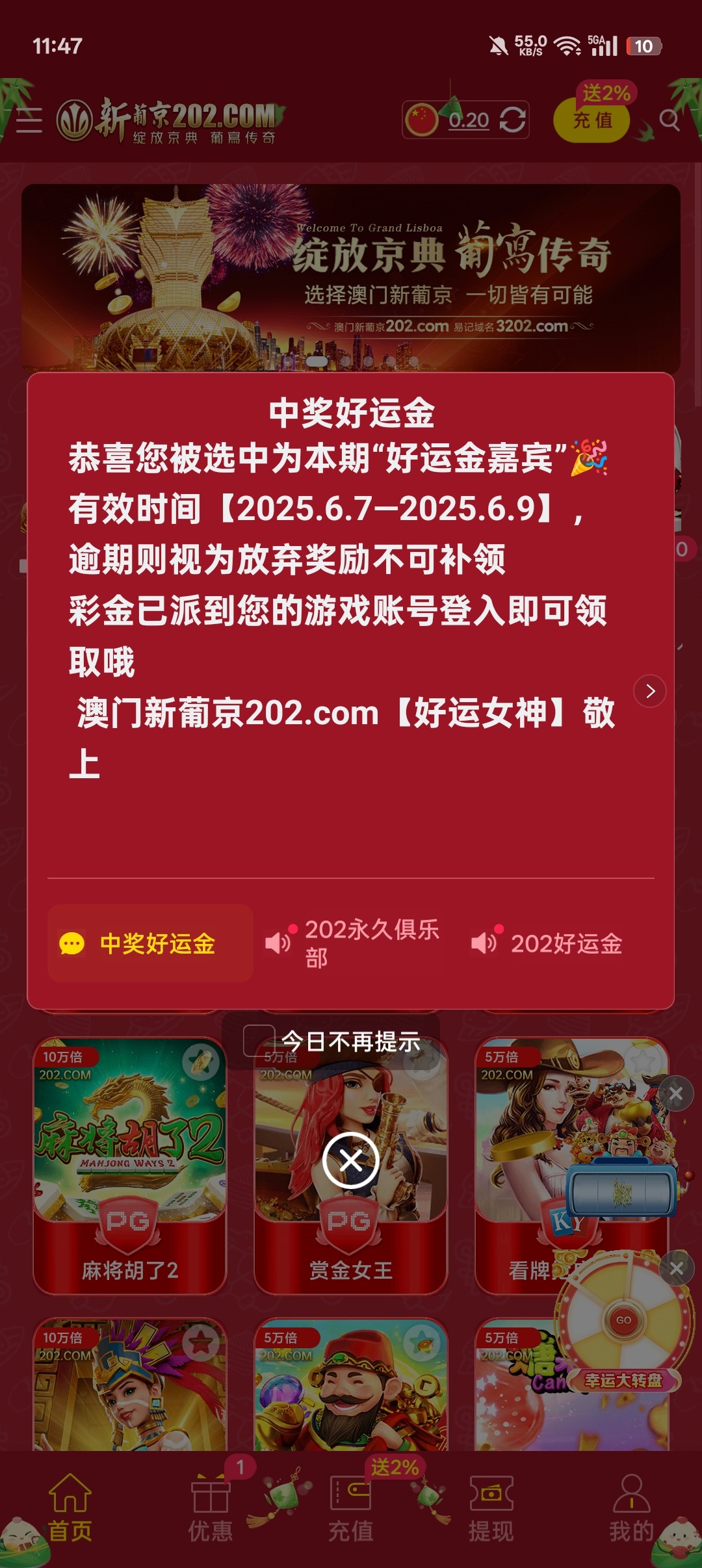Open the 幸运大转盘 lucky wheel
The width and height of the screenshot is (702, 1568).
(x=623, y=1326)
